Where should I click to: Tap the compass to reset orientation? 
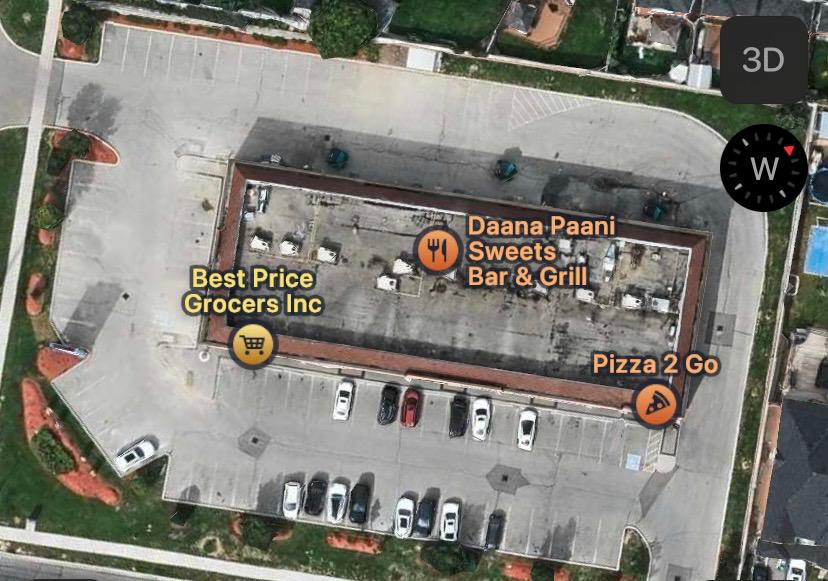(x=764, y=168)
